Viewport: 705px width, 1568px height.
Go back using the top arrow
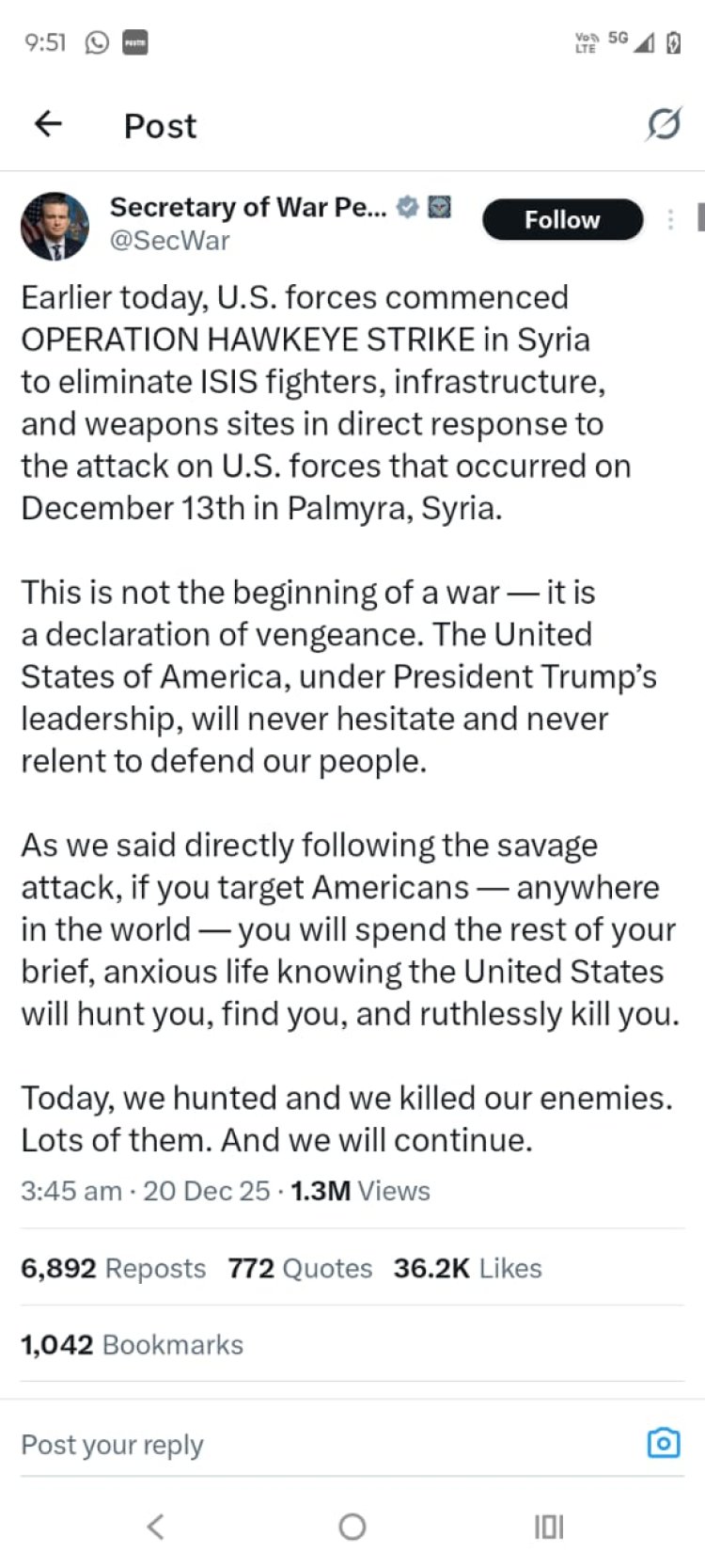point(48,123)
